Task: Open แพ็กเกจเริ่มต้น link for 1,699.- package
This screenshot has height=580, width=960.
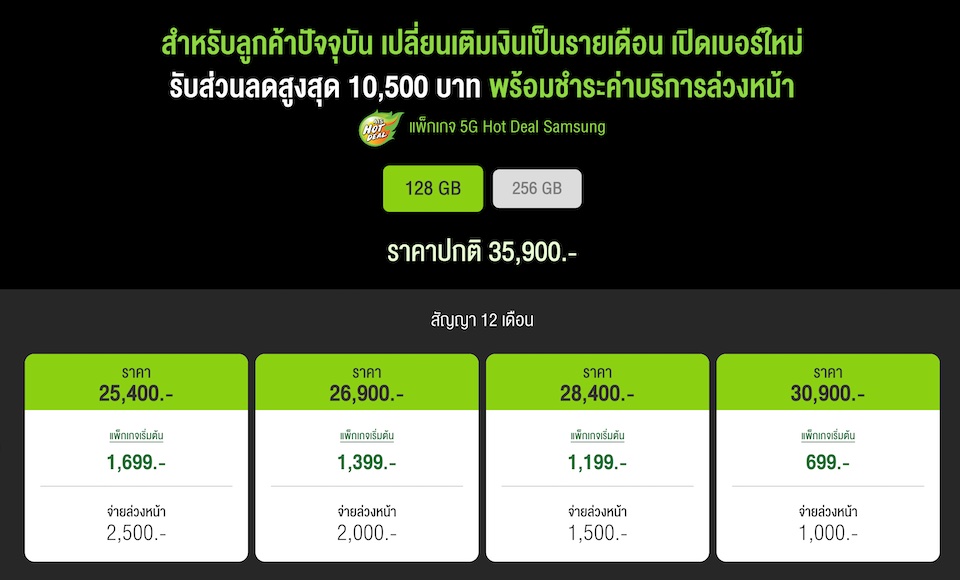Action: click(136, 436)
